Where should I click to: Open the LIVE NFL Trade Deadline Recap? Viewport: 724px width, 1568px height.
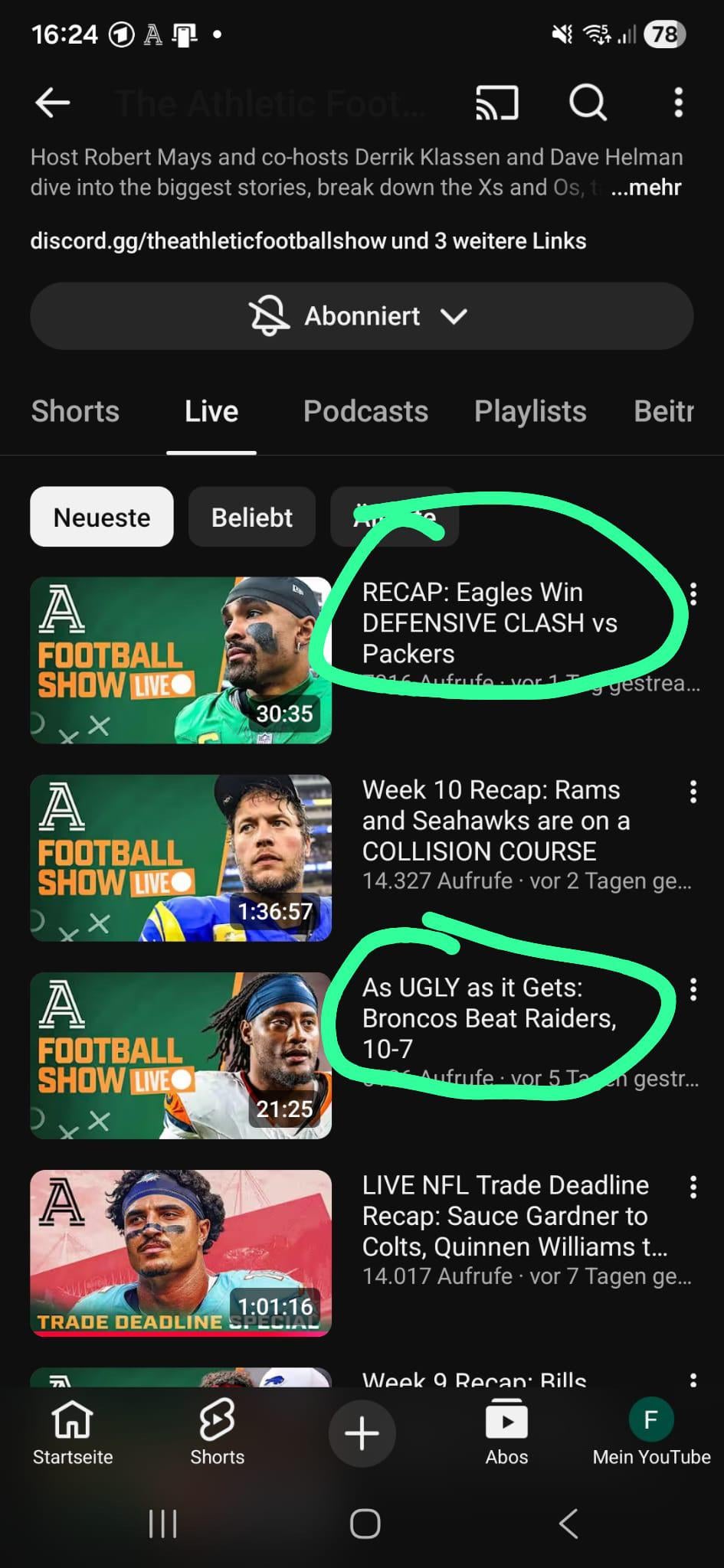pyautogui.click(x=181, y=1253)
